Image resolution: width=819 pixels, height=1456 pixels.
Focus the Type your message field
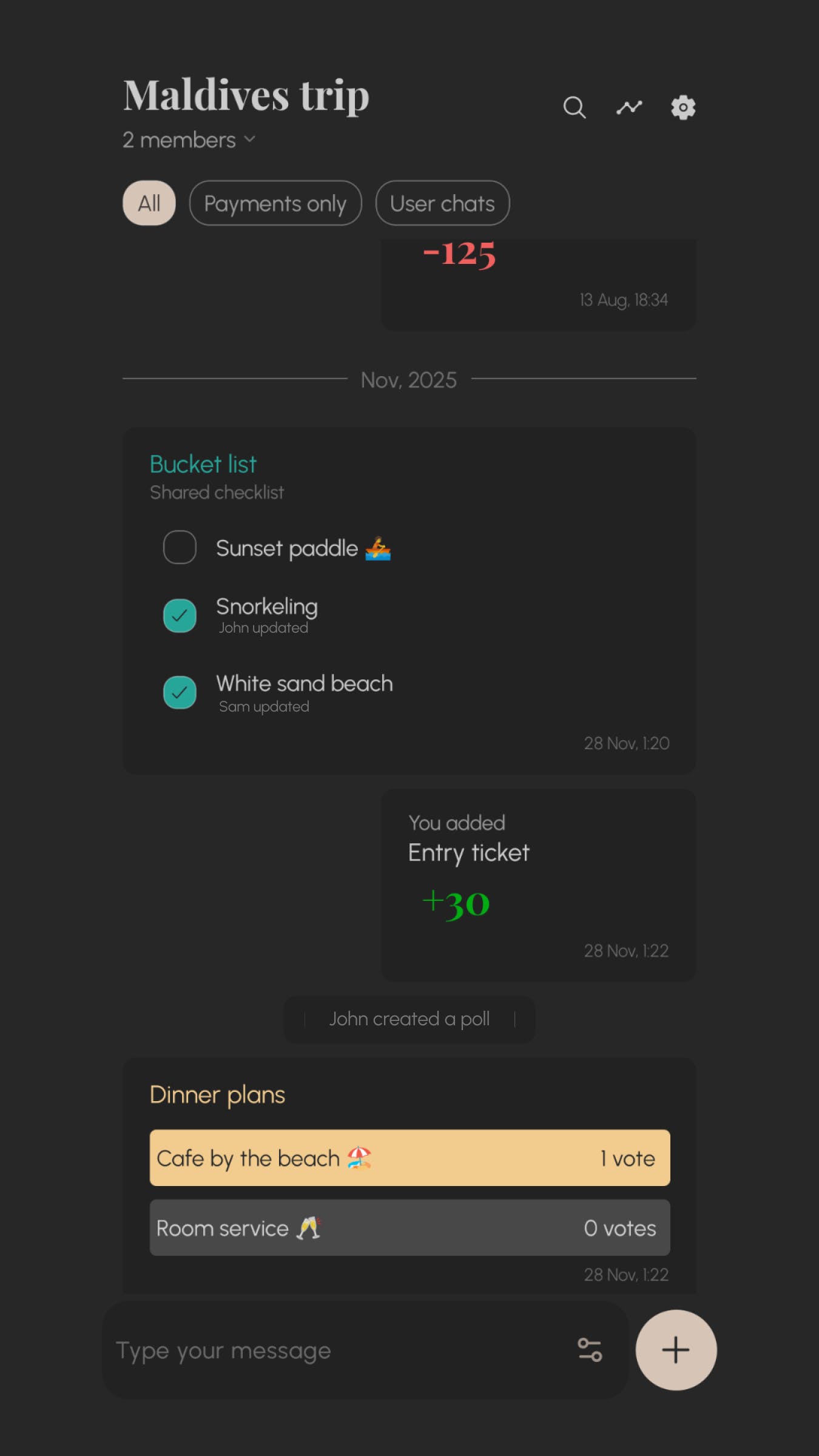pyautogui.click(x=334, y=1350)
